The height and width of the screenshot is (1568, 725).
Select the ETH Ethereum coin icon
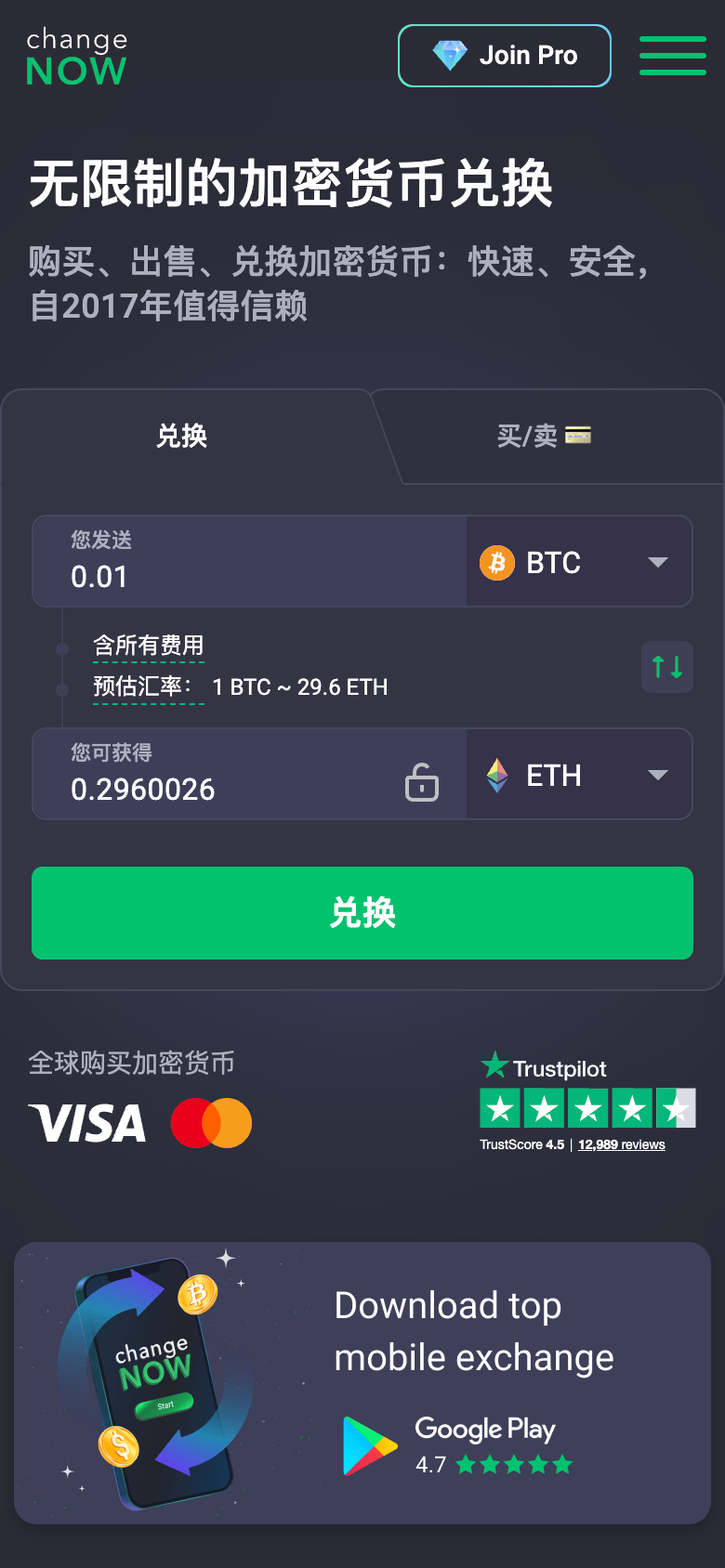click(496, 774)
